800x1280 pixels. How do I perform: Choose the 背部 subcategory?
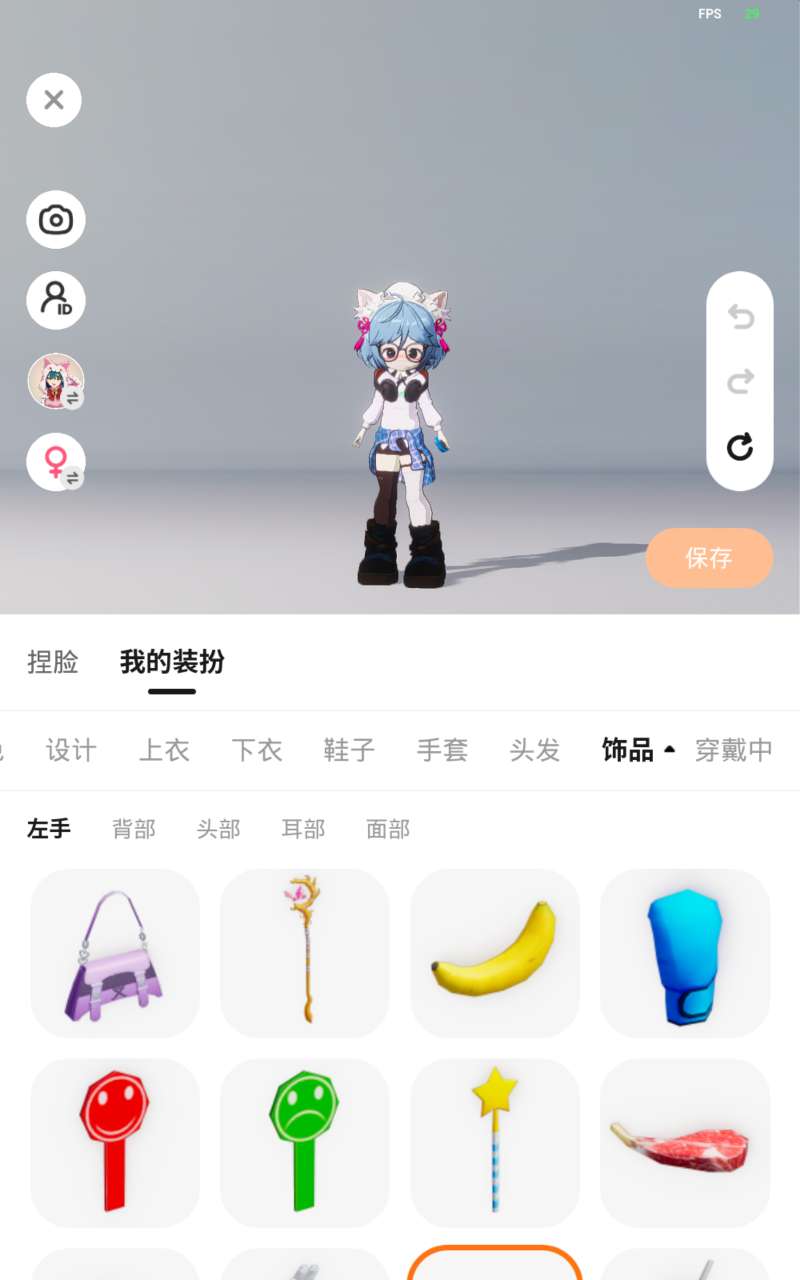(x=134, y=829)
